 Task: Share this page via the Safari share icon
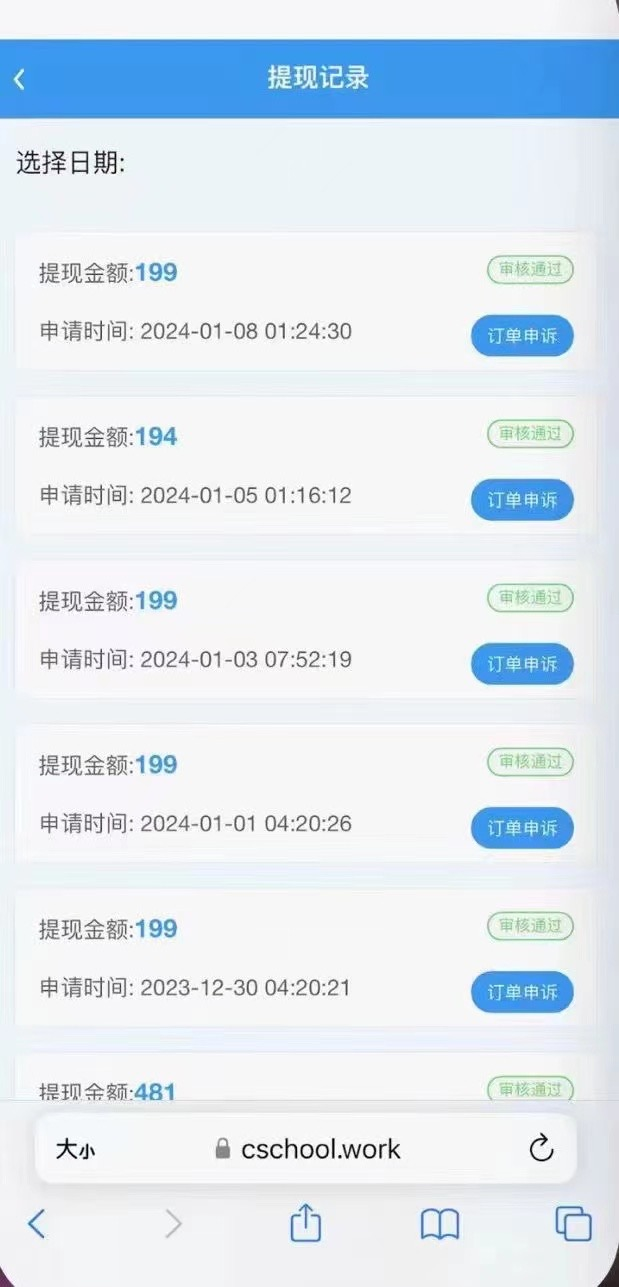point(305,1223)
